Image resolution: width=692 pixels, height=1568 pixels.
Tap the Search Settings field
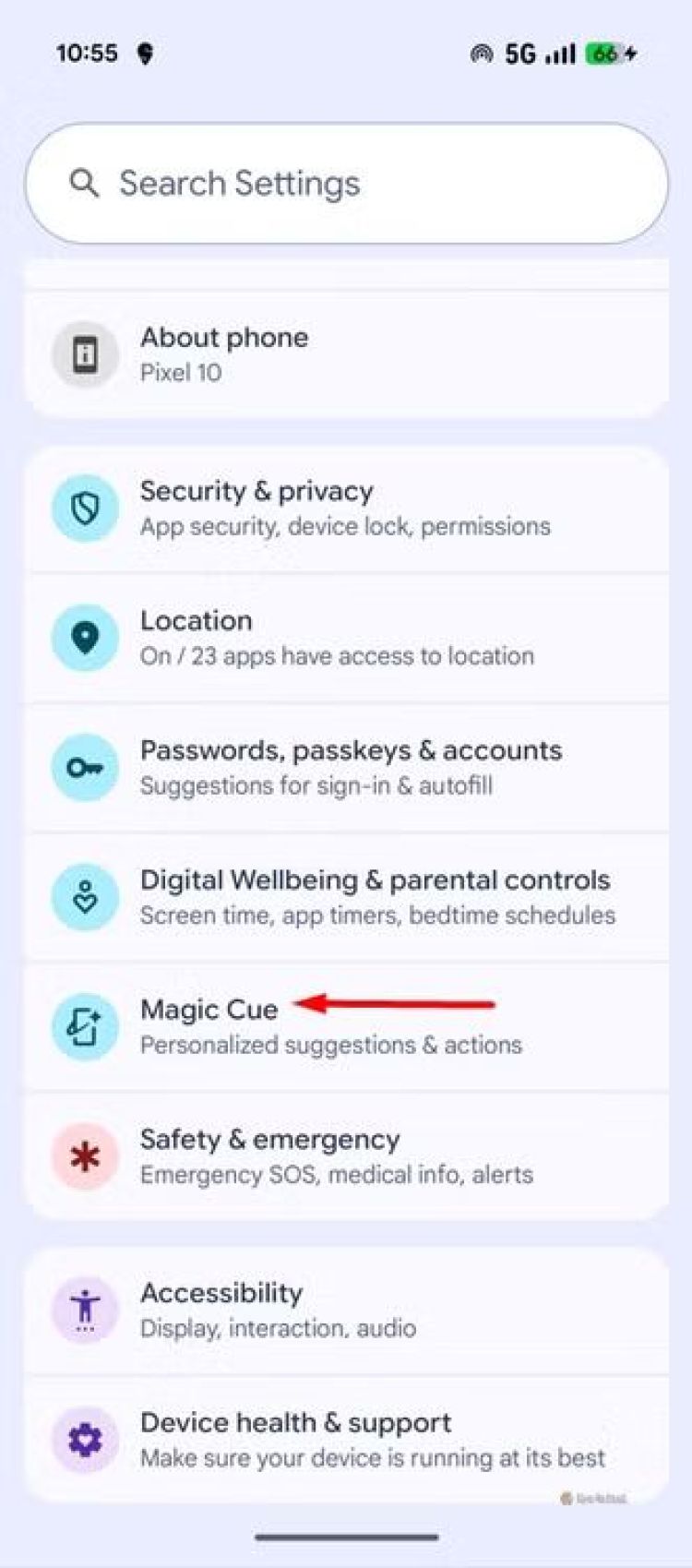click(x=346, y=184)
